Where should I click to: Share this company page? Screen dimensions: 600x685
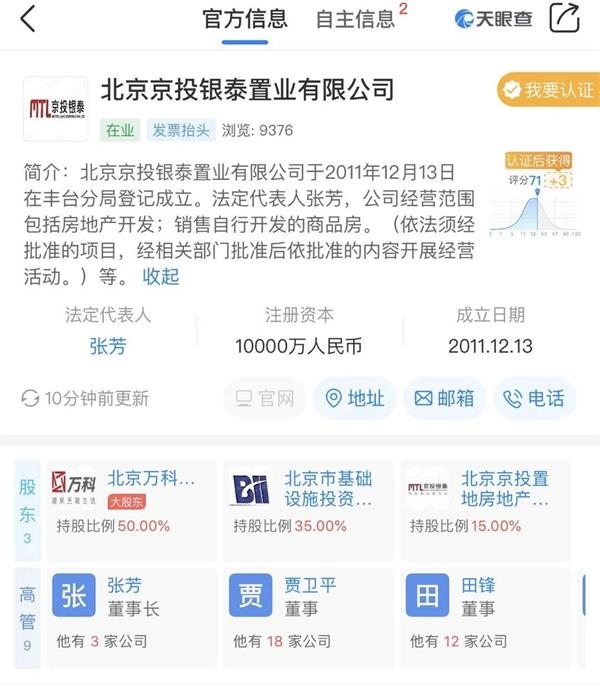(565, 19)
